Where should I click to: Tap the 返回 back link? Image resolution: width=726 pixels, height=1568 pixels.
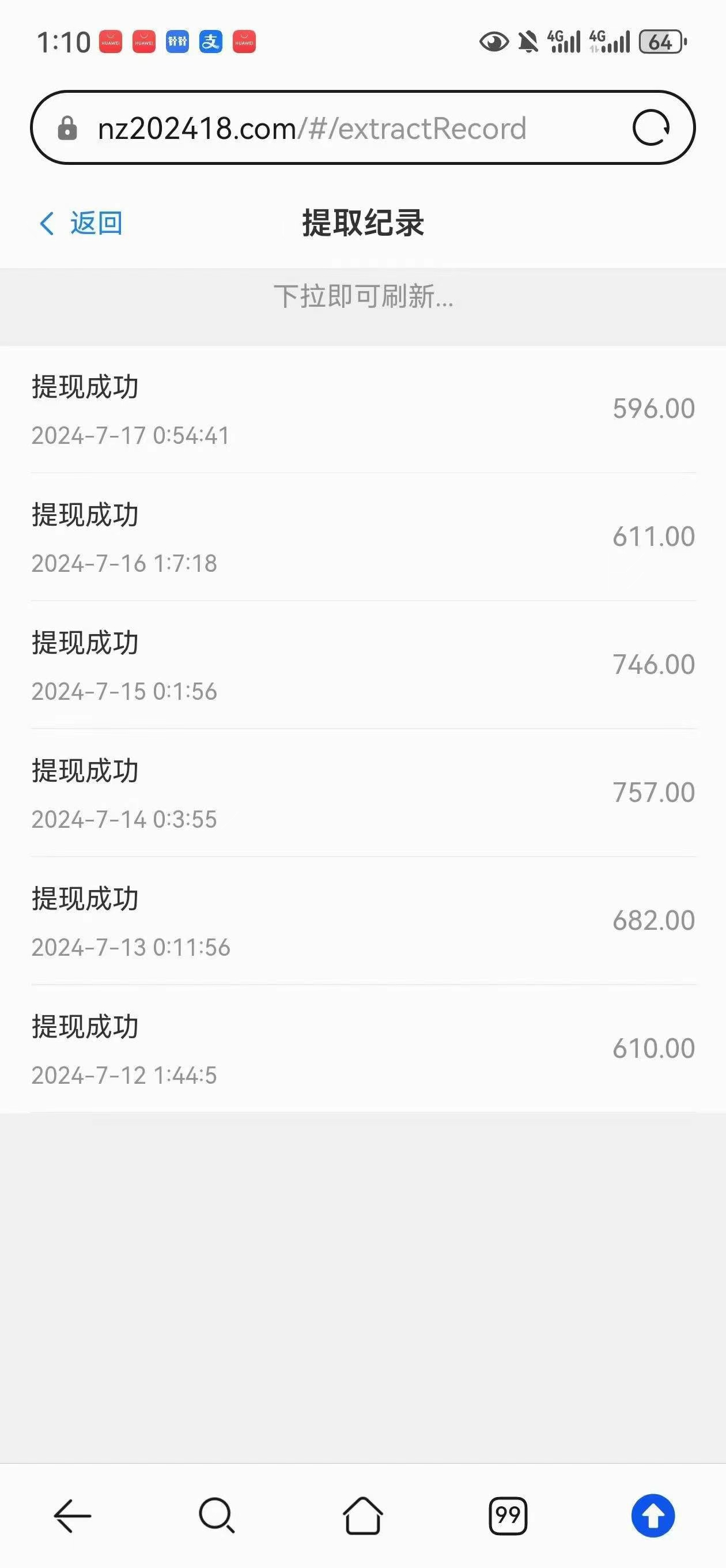[x=81, y=224]
